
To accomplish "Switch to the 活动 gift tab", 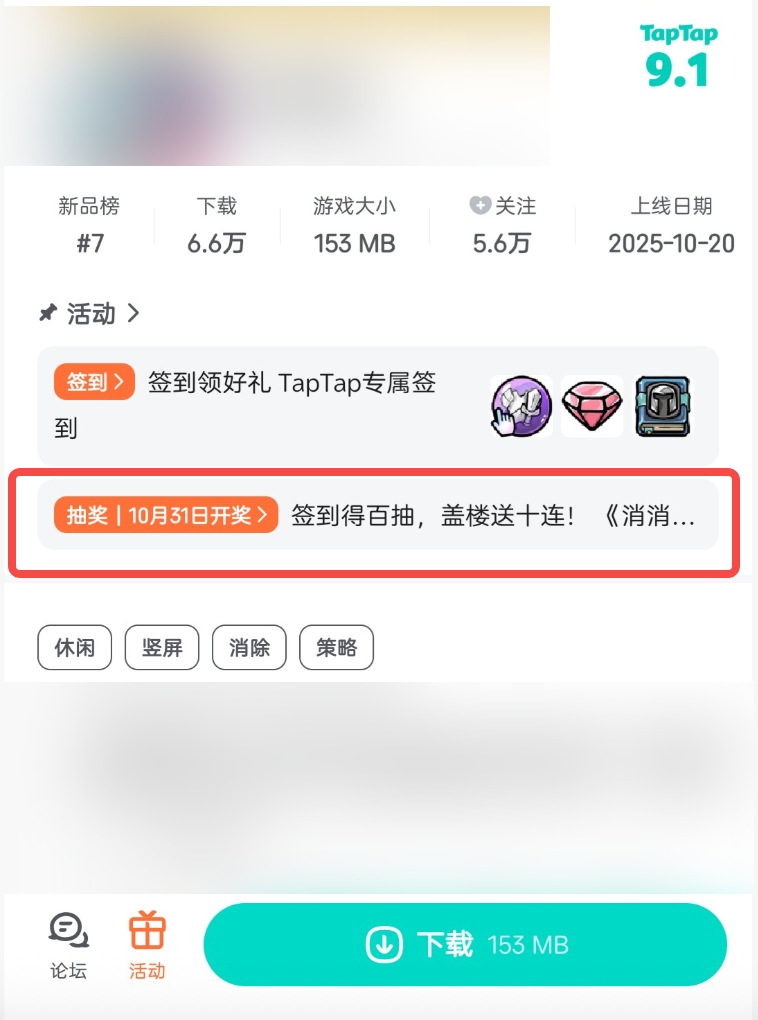I will click(x=147, y=944).
